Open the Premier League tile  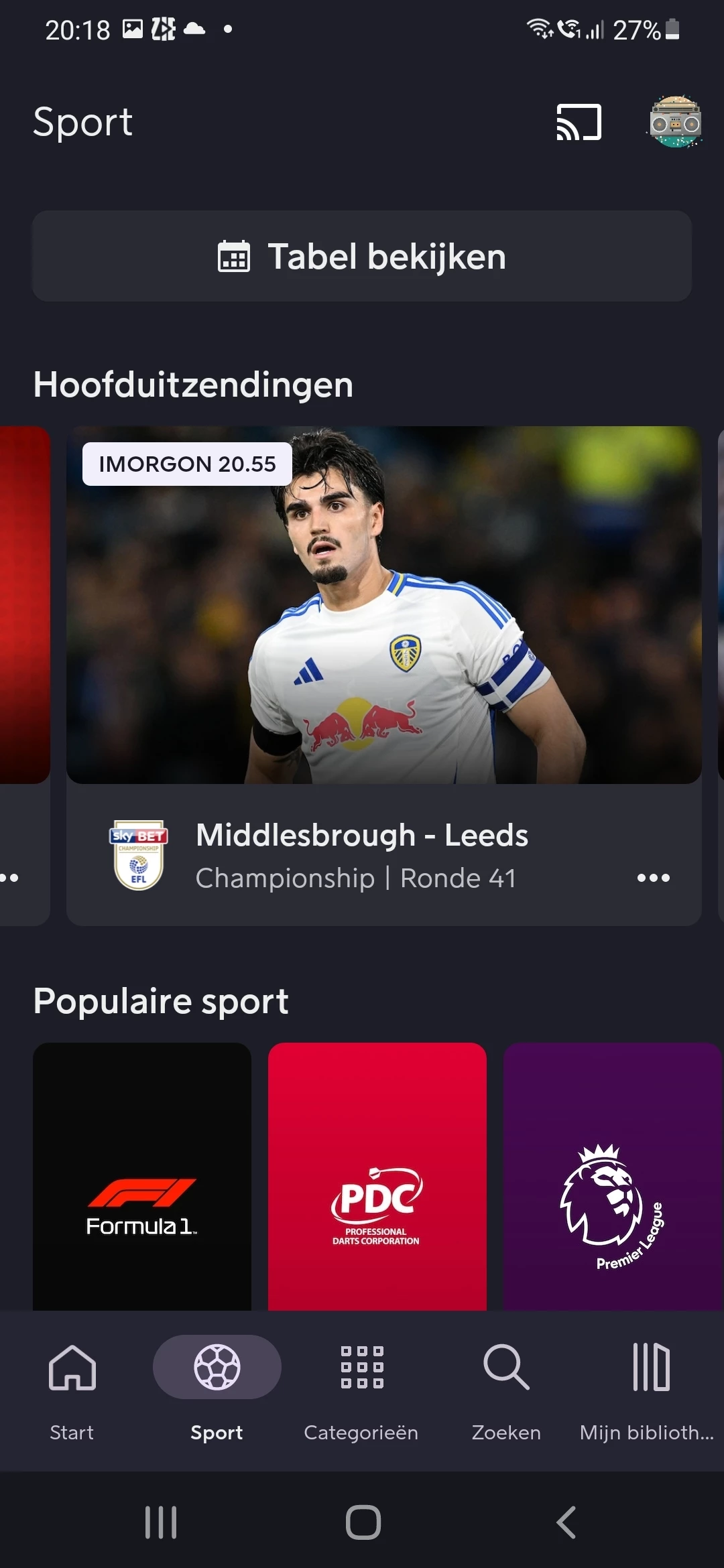click(x=612, y=1177)
